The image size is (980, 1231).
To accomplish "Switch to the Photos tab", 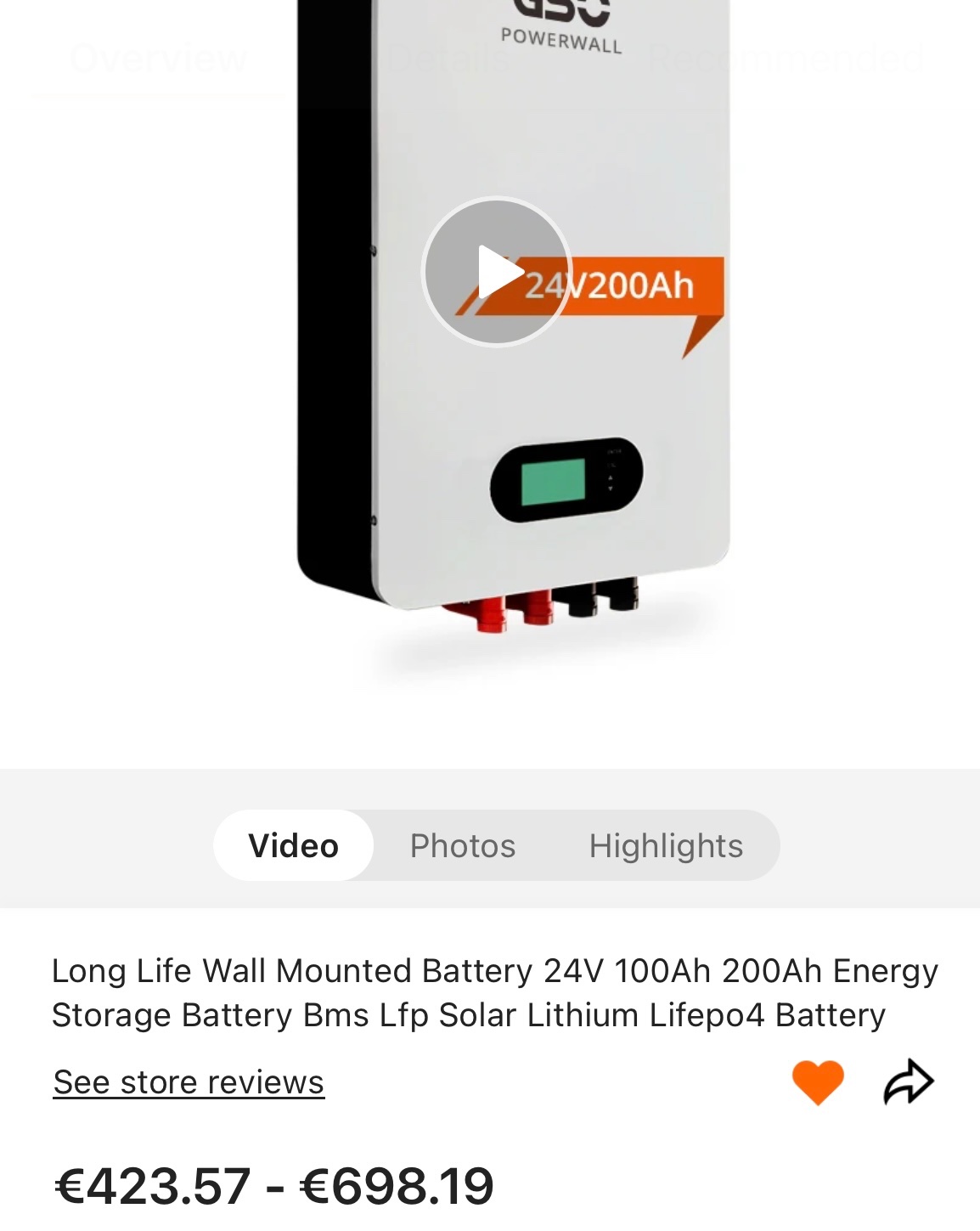I will tap(463, 845).
